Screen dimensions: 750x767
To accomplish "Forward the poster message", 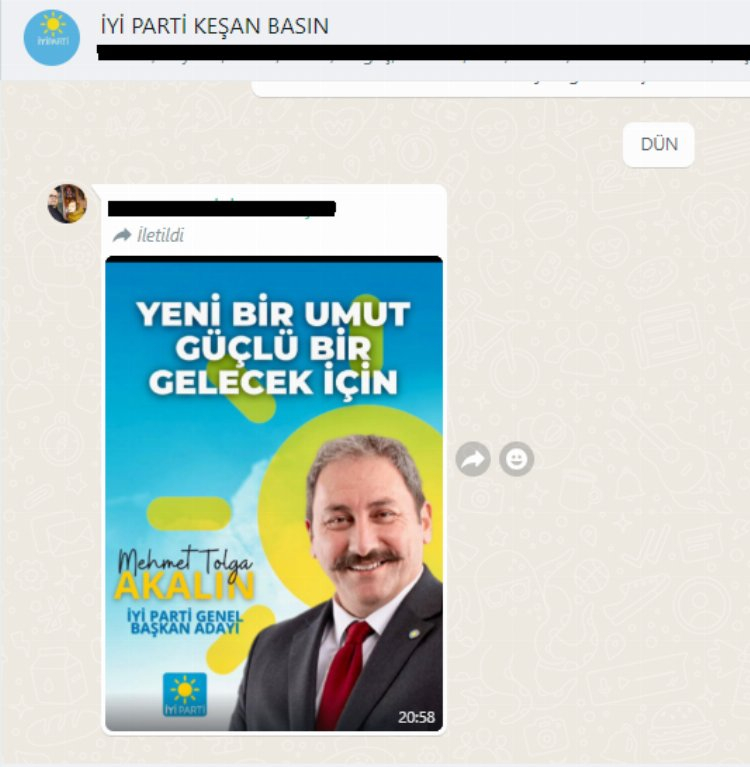I will pos(473,459).
